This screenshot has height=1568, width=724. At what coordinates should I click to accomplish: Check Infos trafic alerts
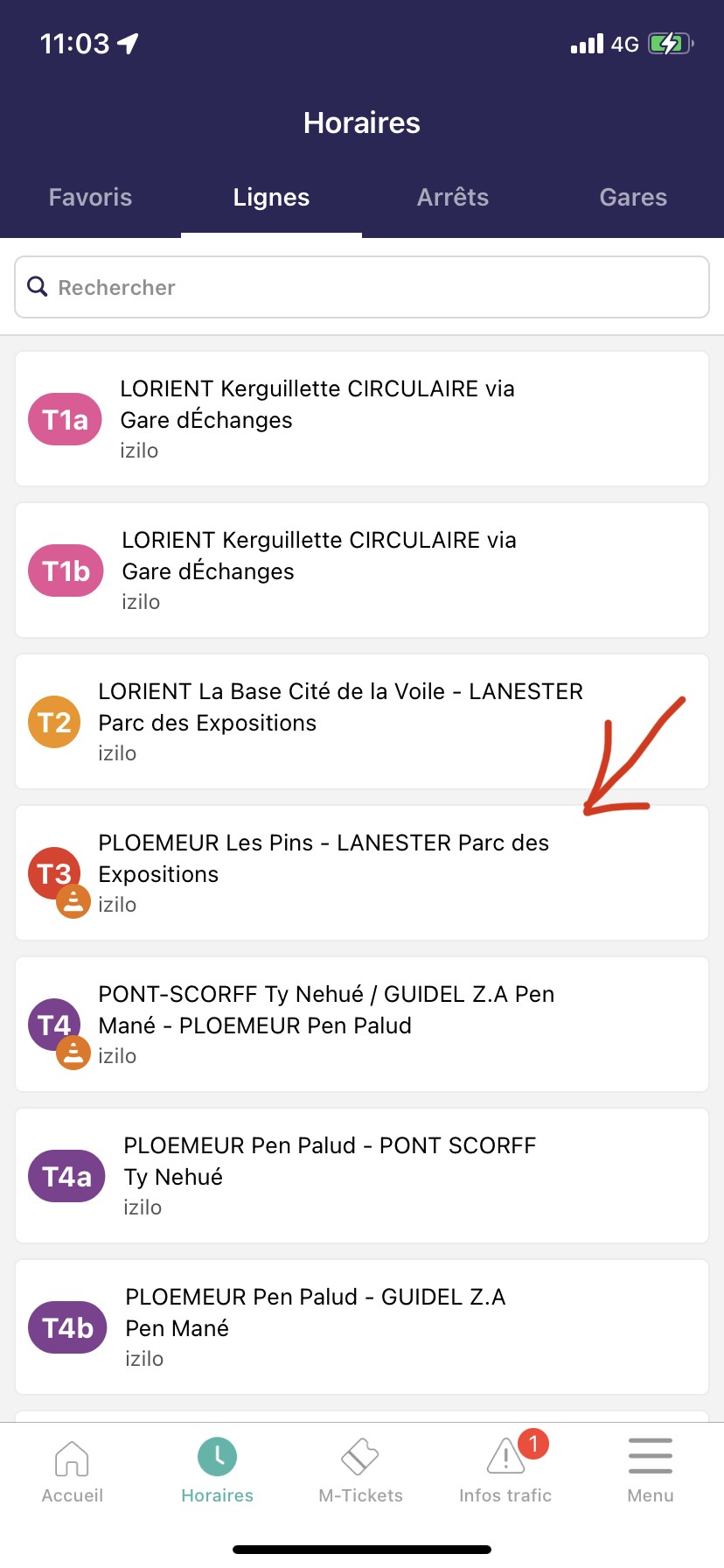(505, 1472)
